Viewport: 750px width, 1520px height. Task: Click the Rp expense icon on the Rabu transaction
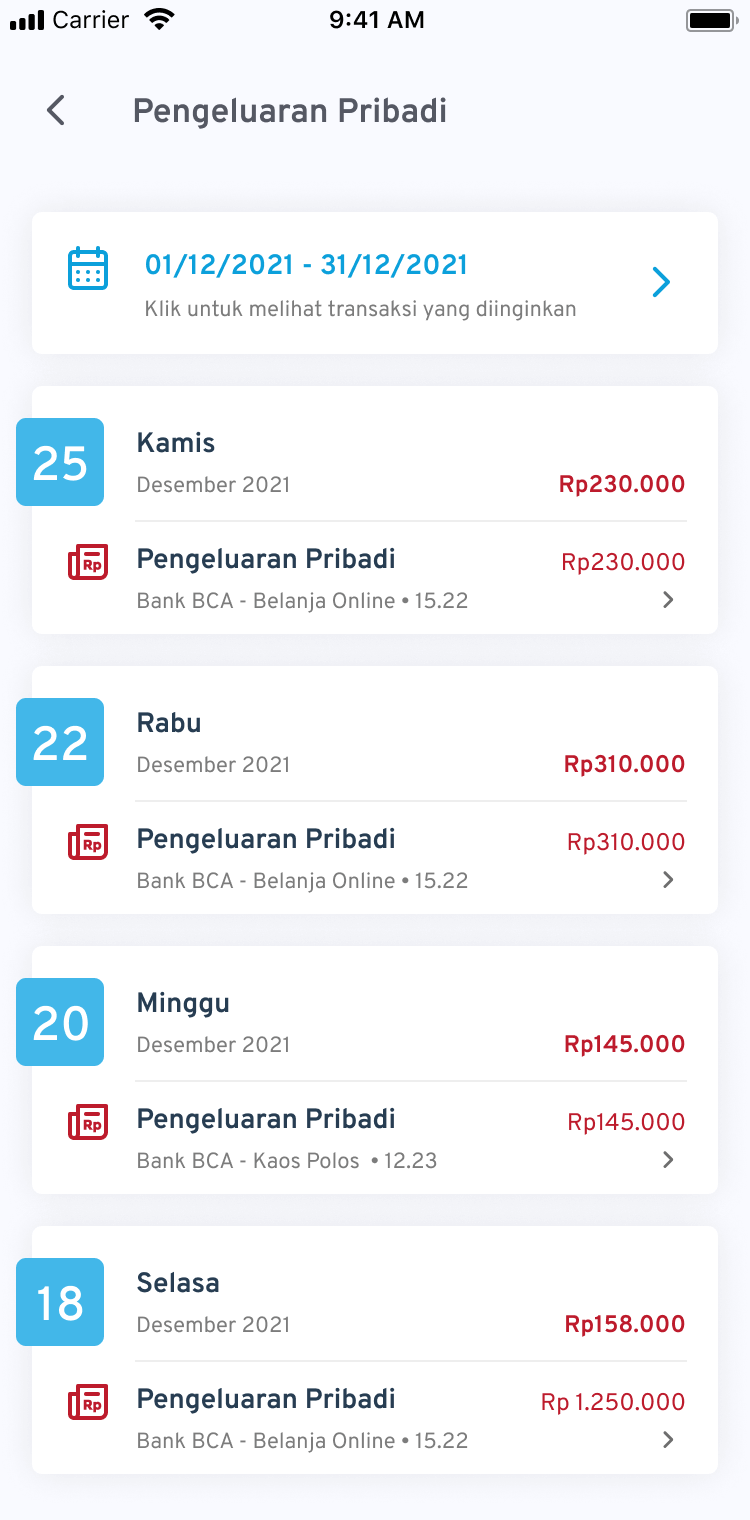[88, 842]
